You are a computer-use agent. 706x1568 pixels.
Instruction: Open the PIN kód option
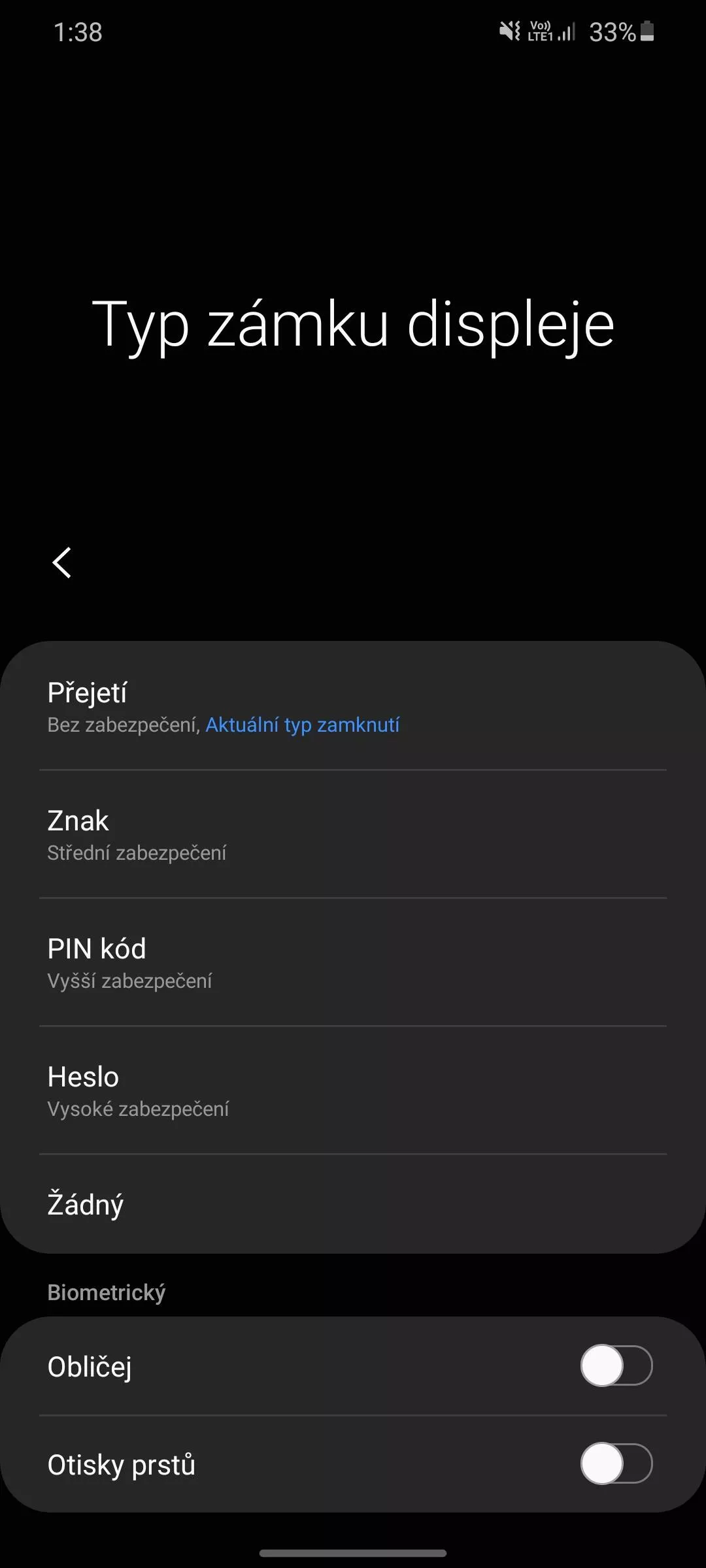[353, 962]
